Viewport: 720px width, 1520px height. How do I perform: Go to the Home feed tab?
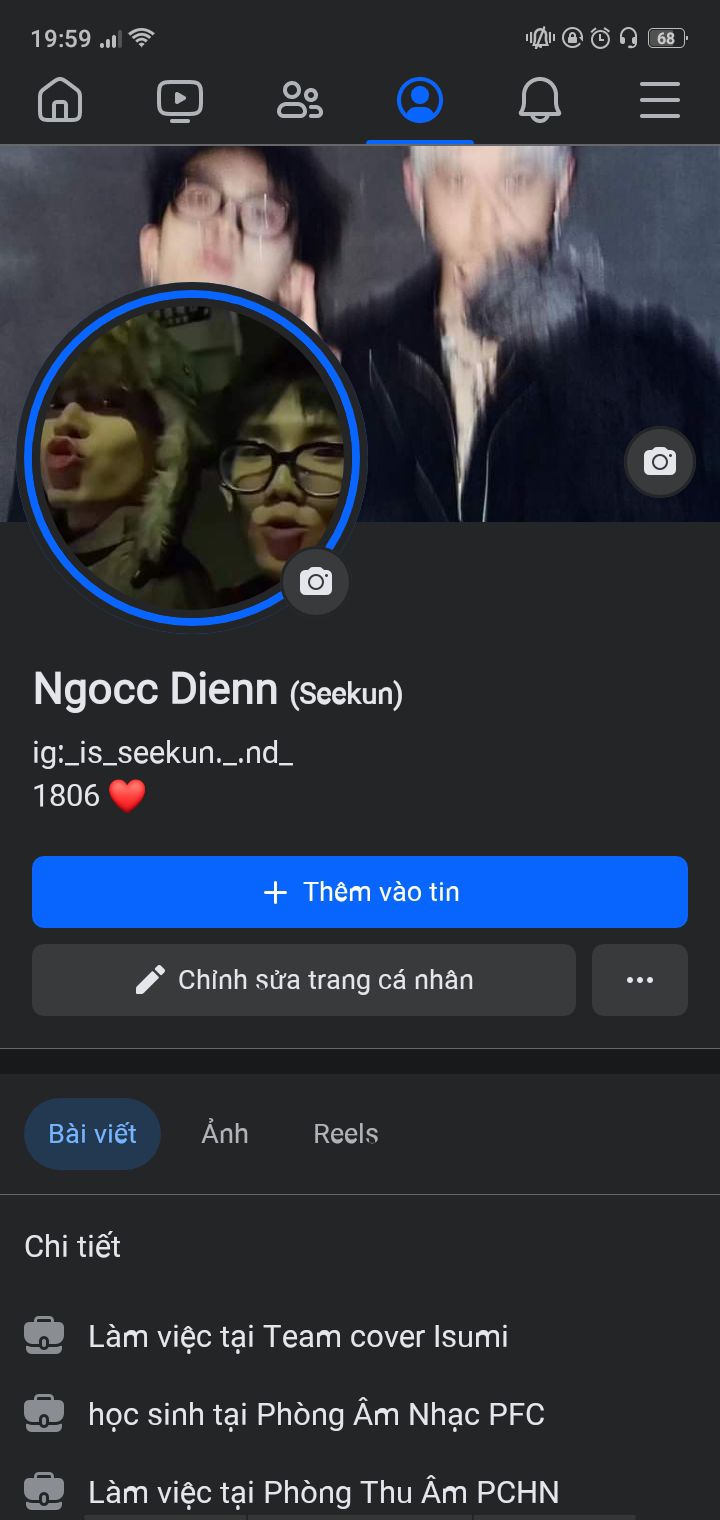pyautogui.click(x=60, y=100)
